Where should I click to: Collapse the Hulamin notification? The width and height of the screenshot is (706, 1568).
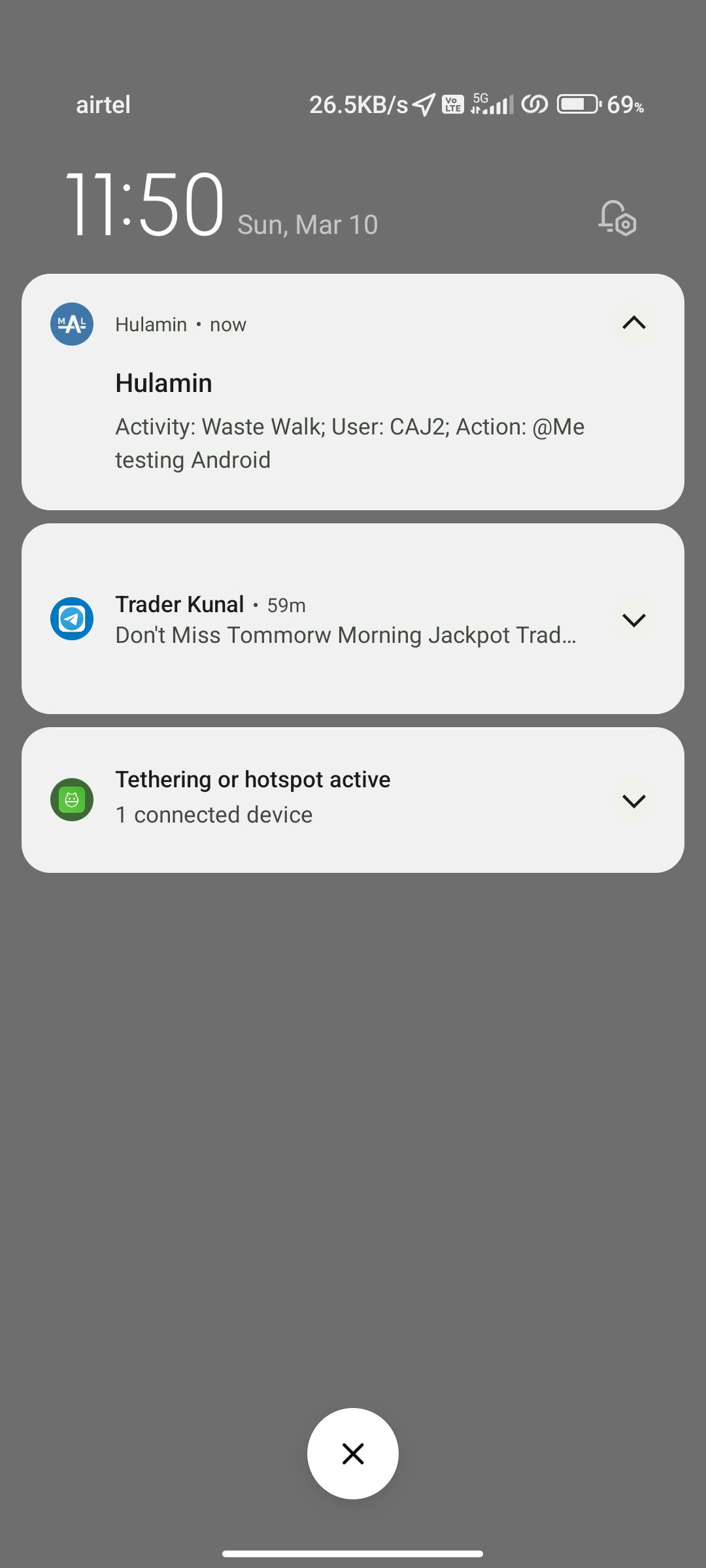633,323
